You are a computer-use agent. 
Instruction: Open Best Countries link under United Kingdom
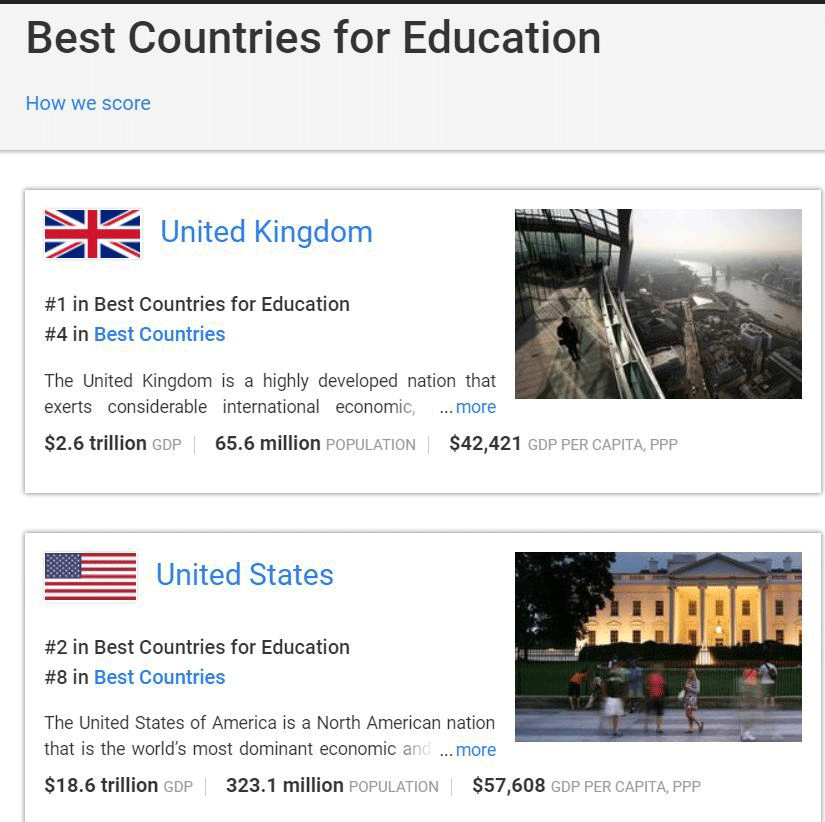[x=159, y=334]
